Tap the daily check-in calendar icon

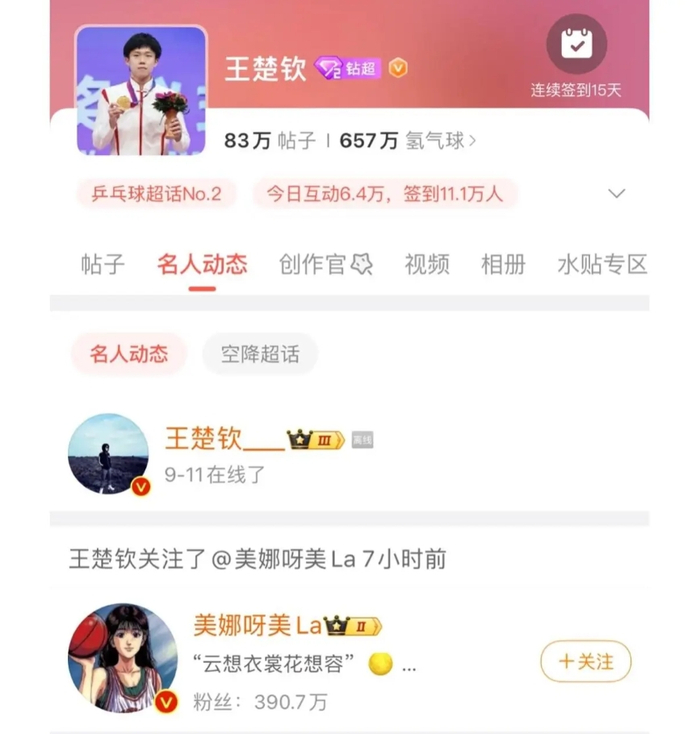tap(576, 45)
